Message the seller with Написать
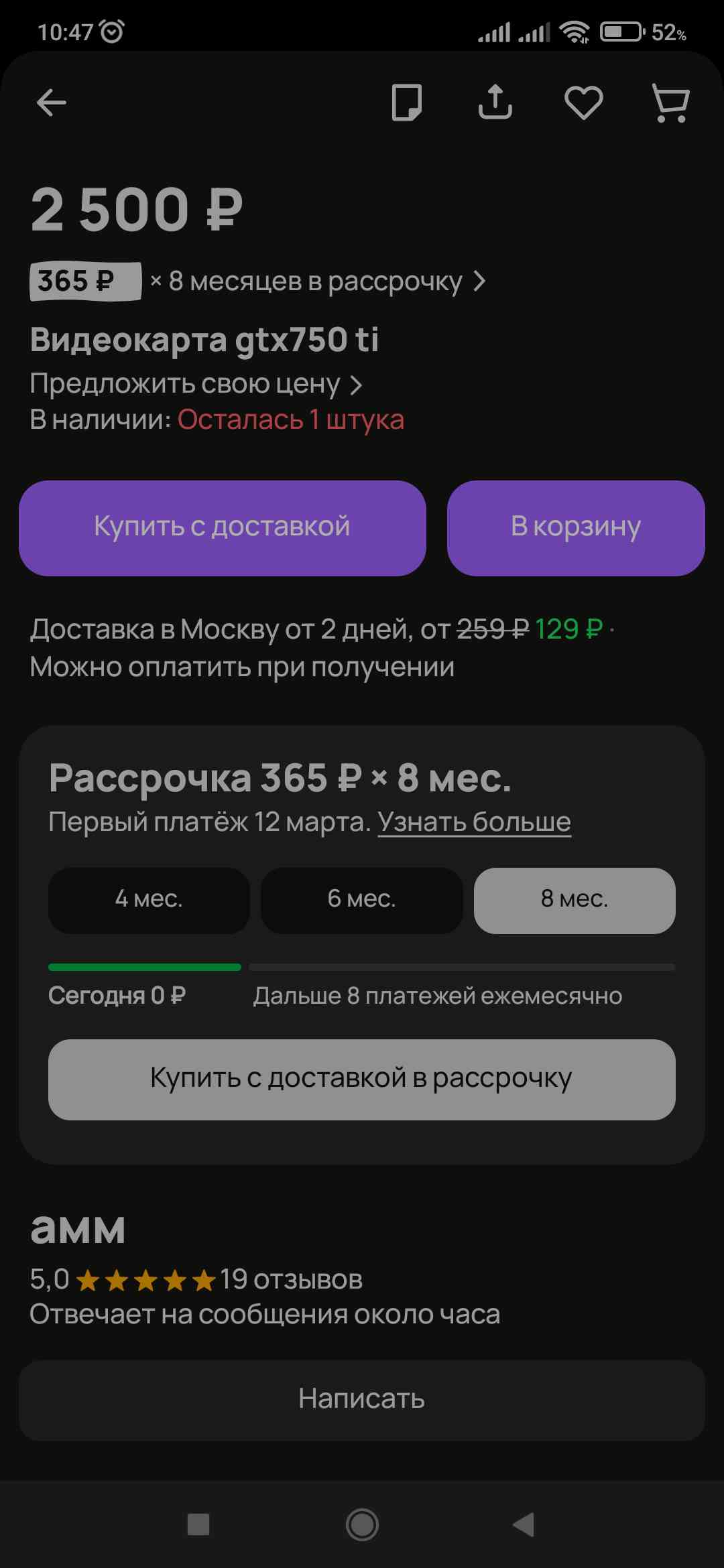The height and width of the screenshot is (1568, 724). click(x=362, y=1400)
